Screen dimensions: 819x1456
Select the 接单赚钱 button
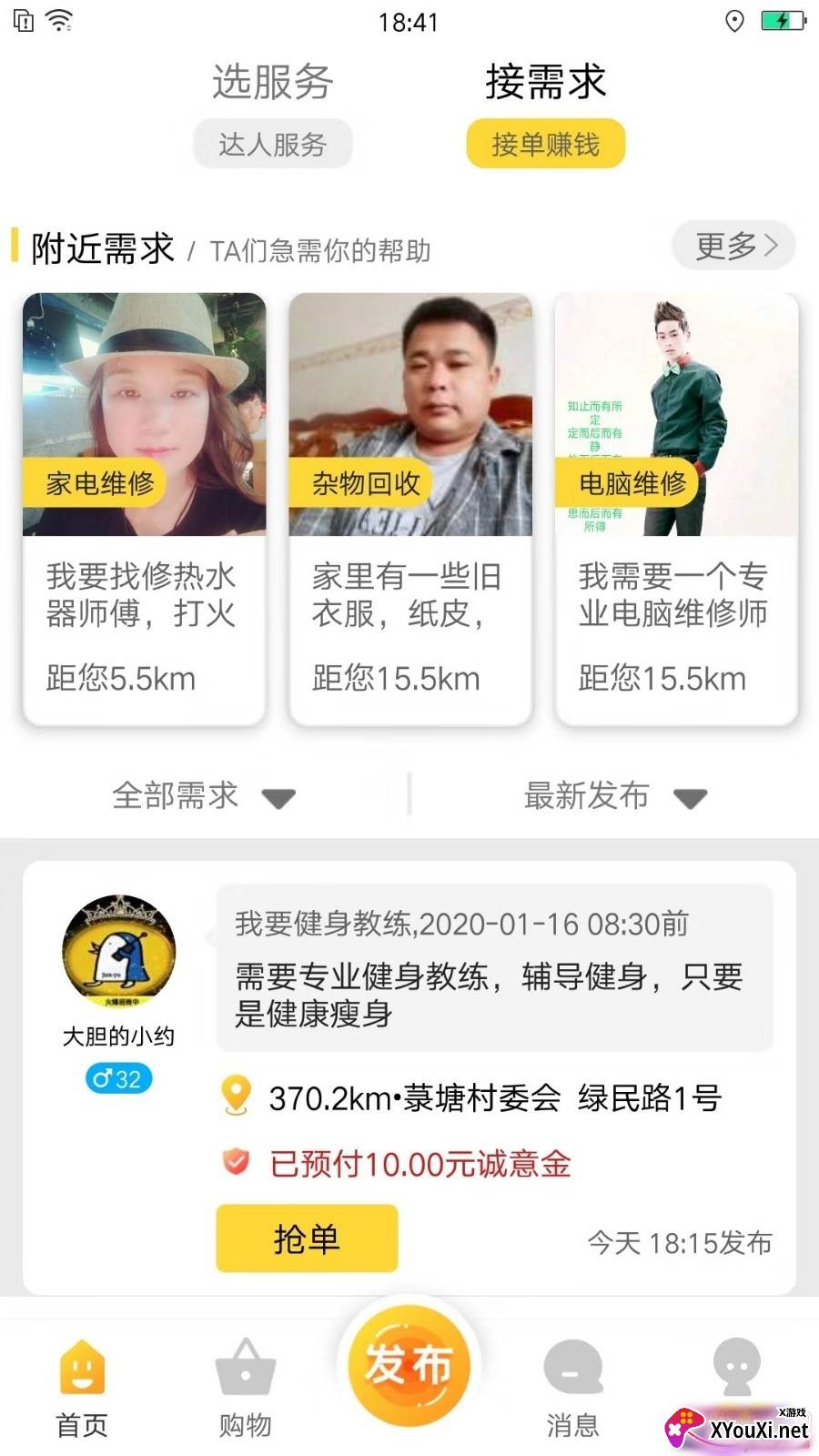point(546,143)
